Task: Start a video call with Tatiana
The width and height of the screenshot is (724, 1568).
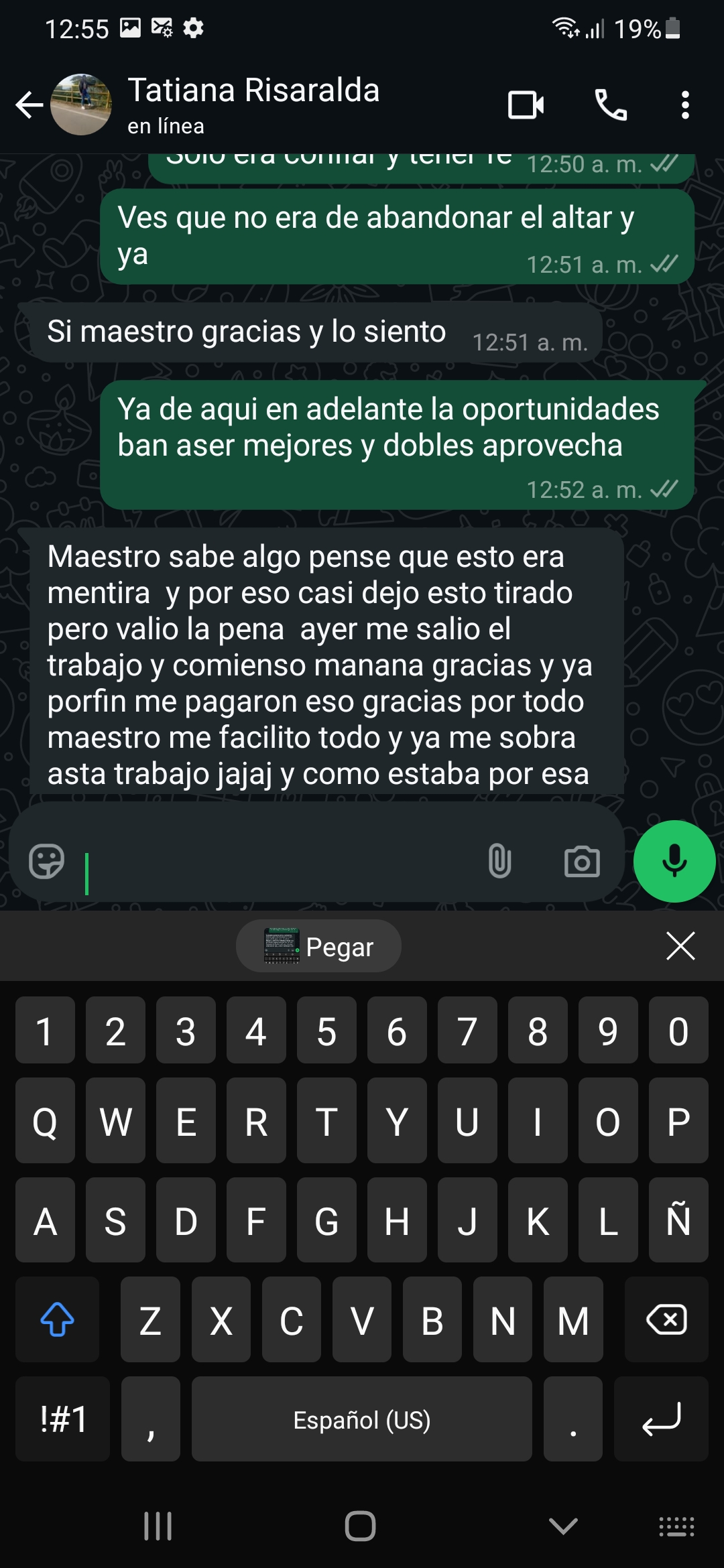Action: [x=526, y=105]
